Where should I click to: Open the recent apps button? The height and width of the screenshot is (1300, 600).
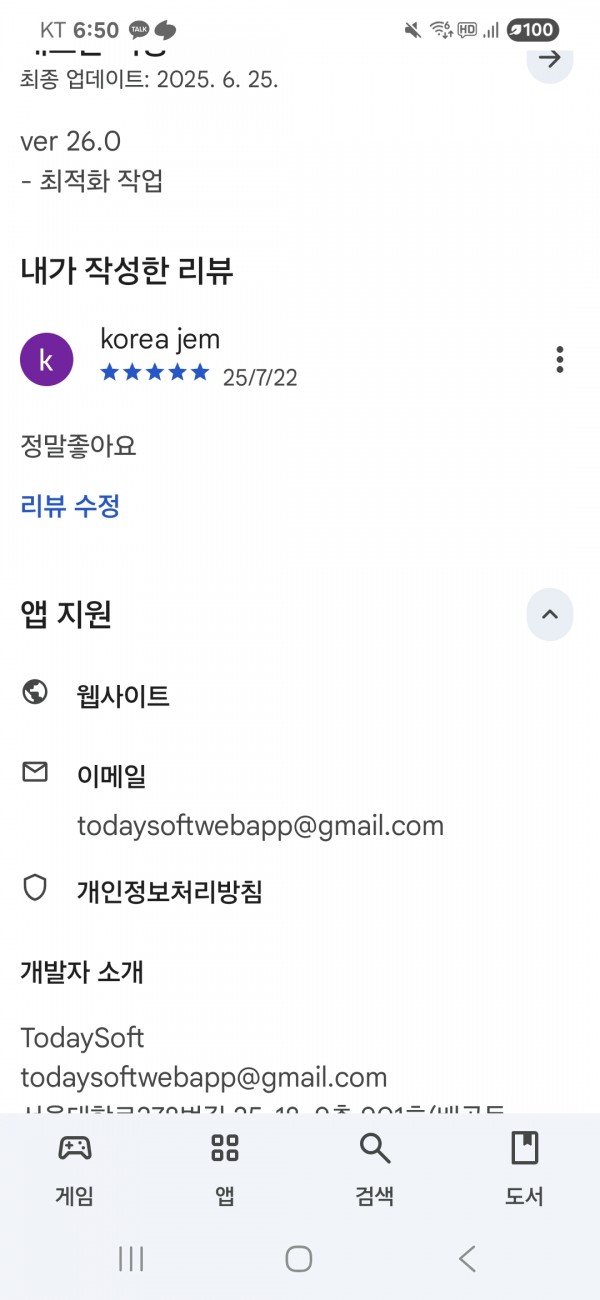131,1259
